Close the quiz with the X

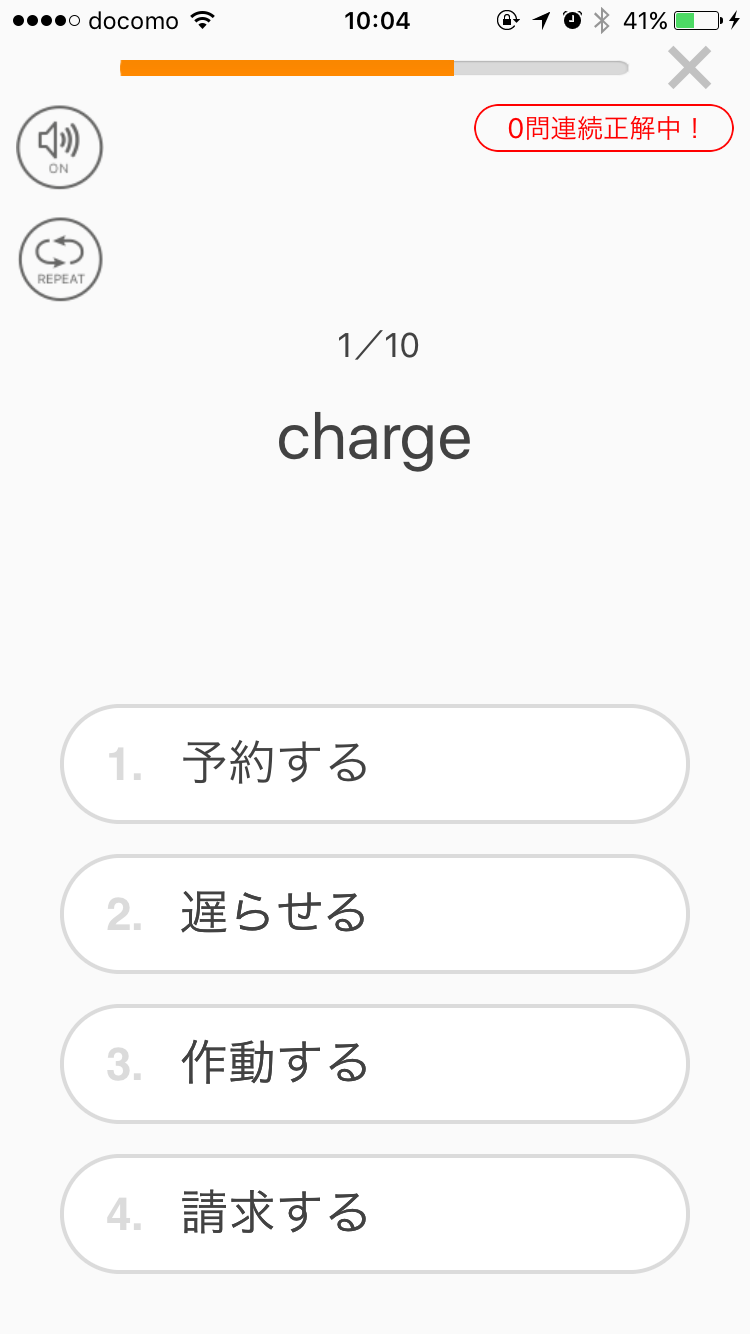coord(690,68)
